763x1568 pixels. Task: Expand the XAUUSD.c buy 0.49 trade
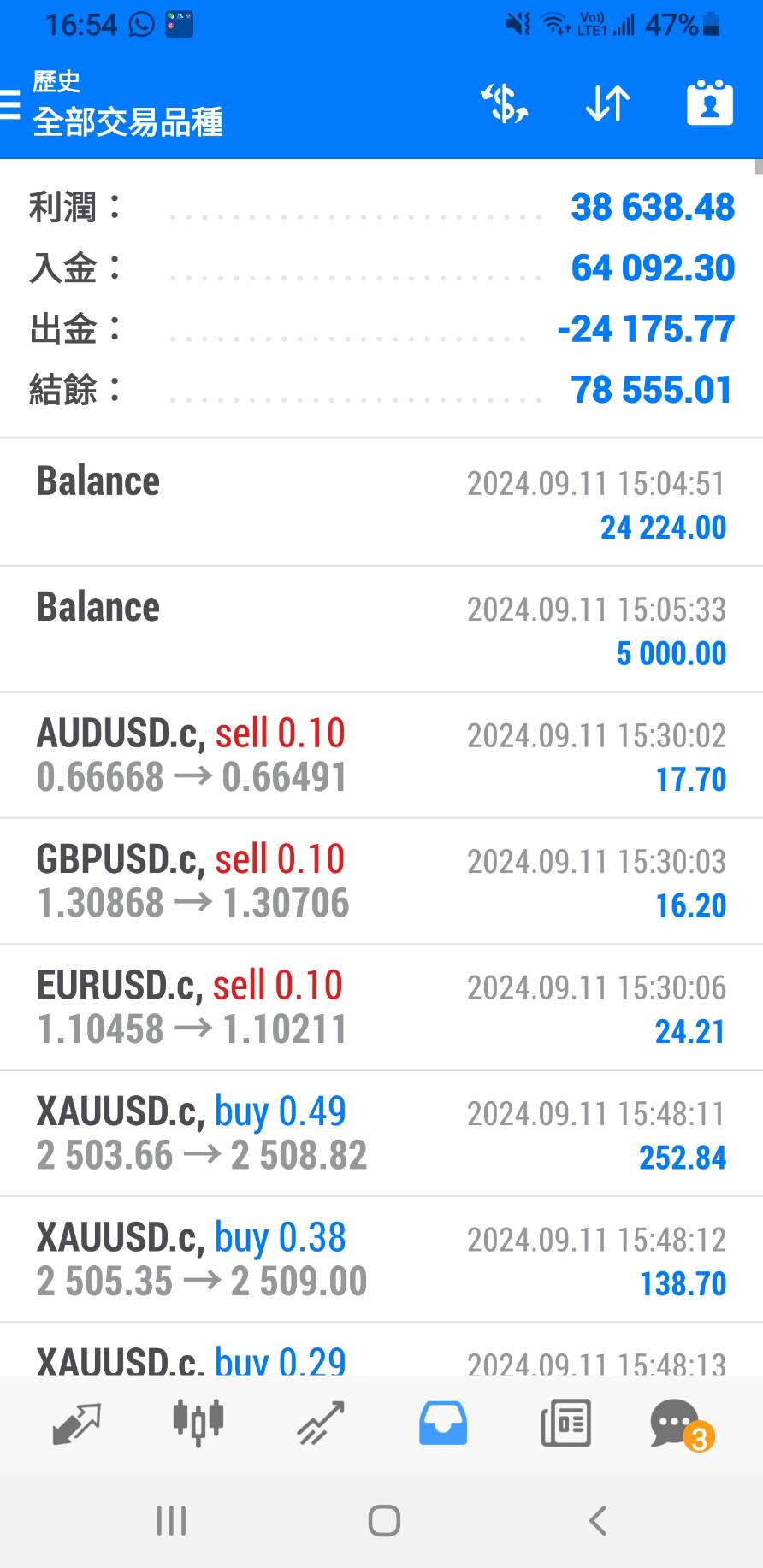(x=381, y=1134)
